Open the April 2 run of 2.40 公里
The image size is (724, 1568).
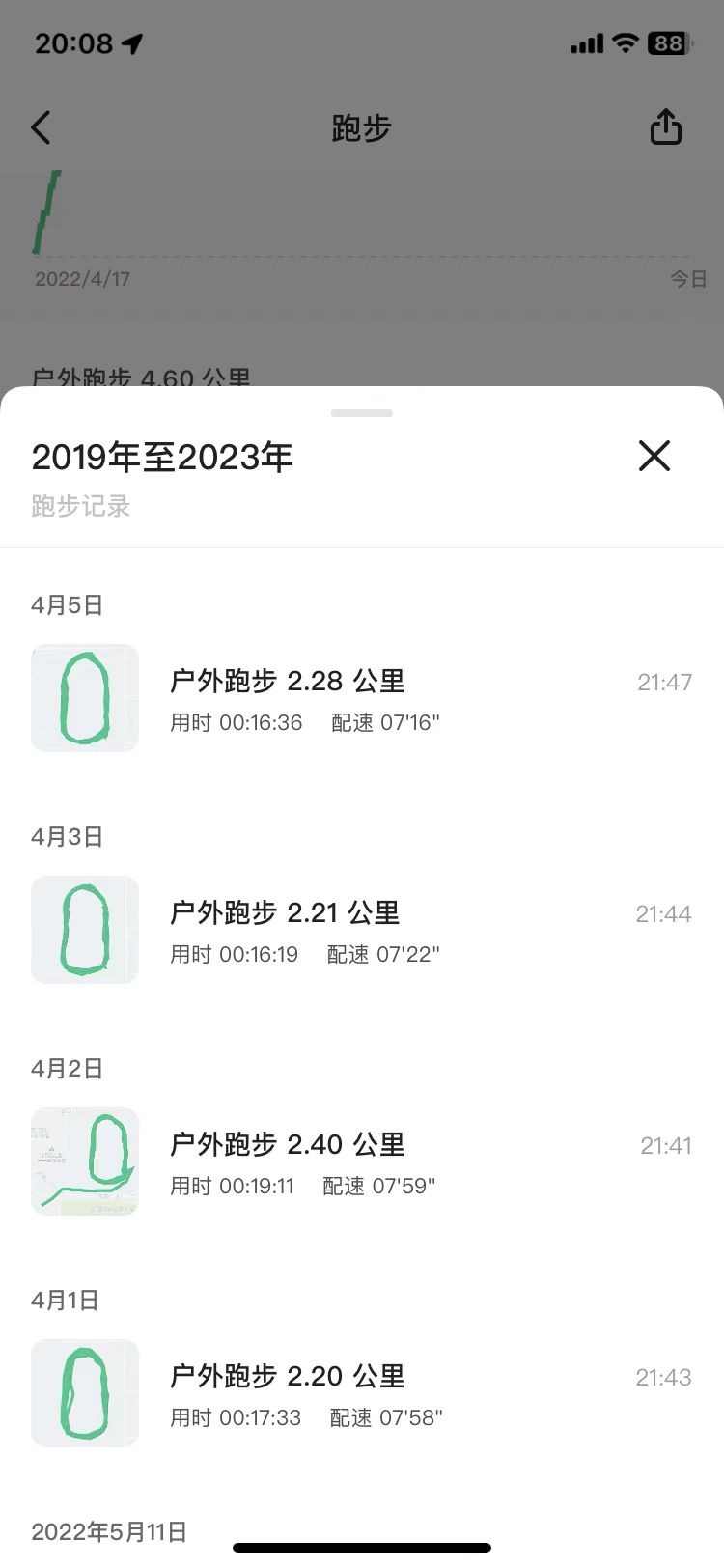click(362, 1162)
